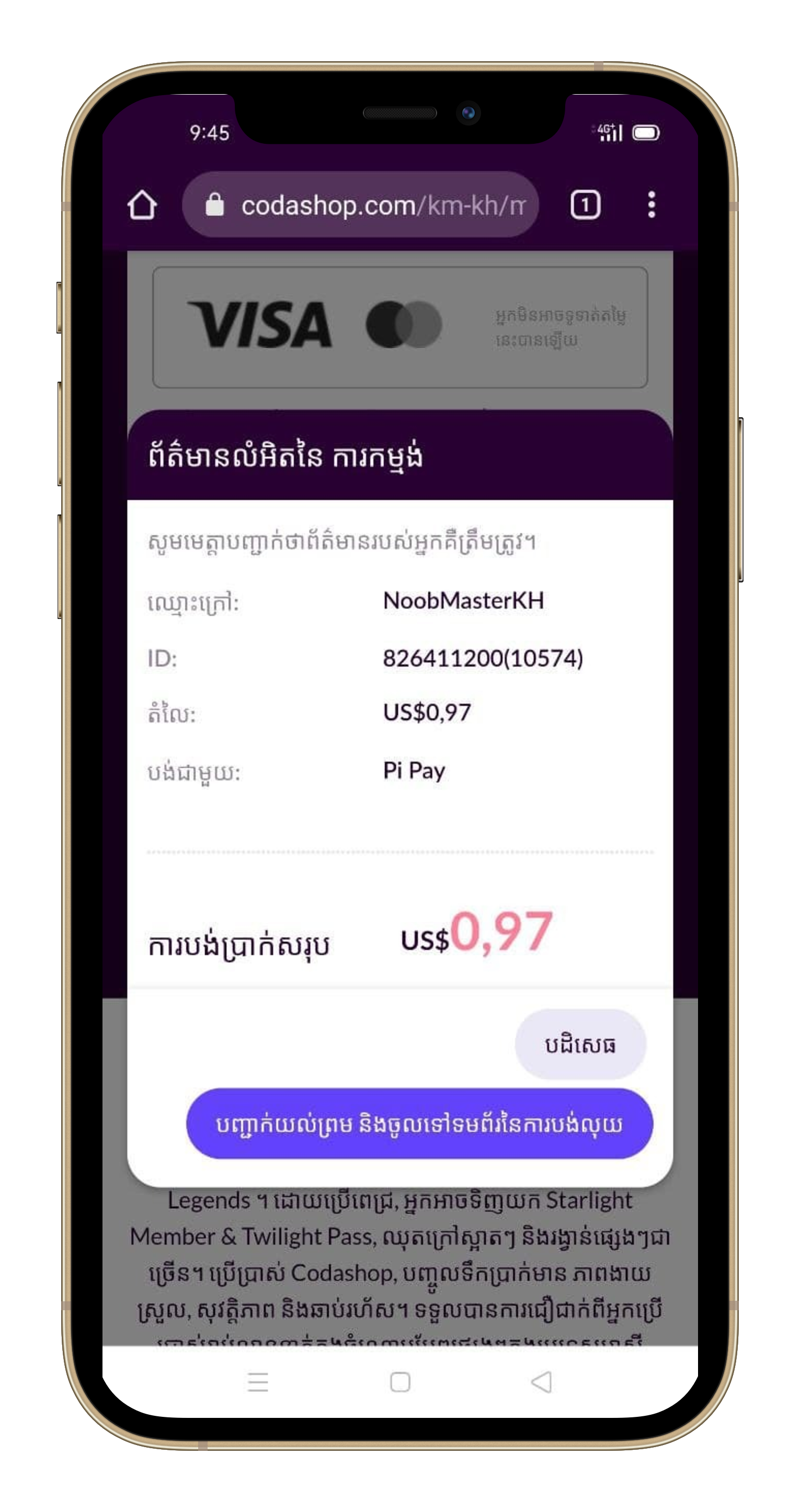
Task: Tap the browser home icon
Action: tap(142, 205)
